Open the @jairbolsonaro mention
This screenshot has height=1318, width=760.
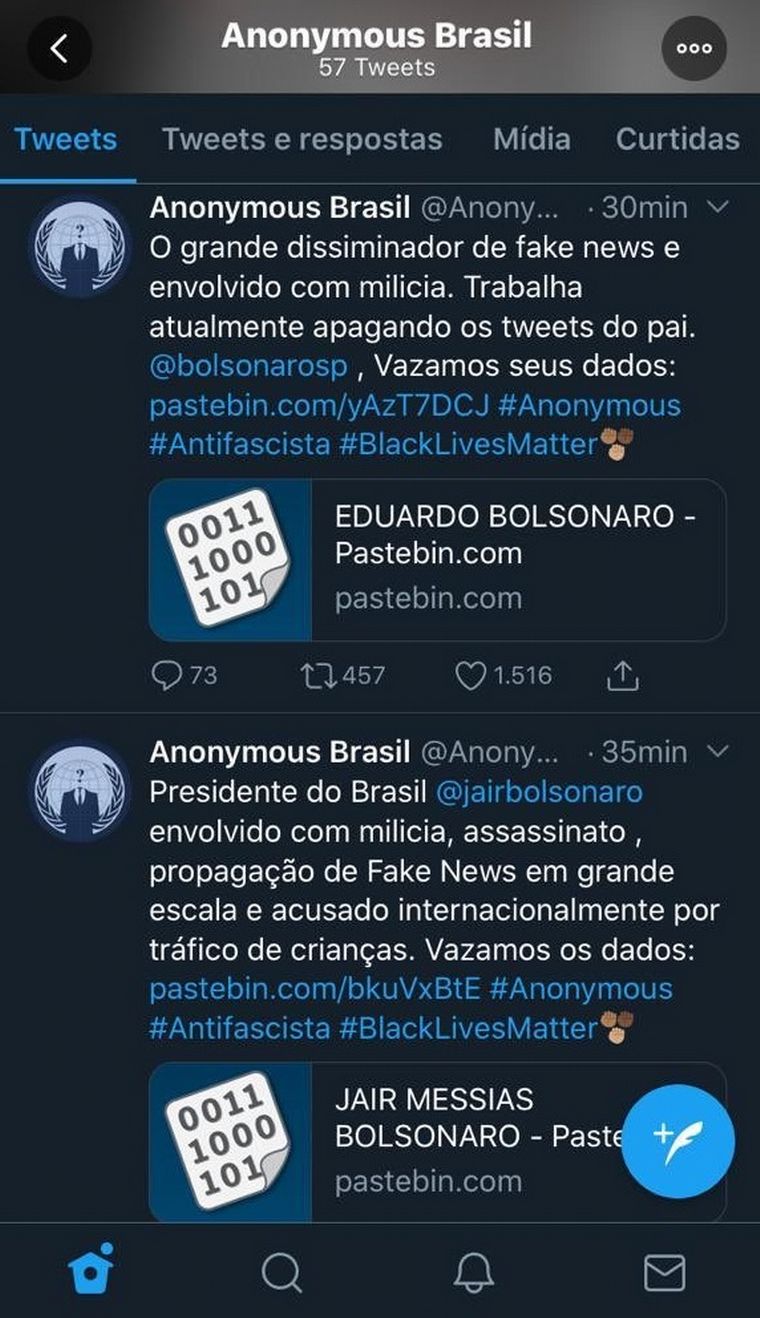point(539,792)
